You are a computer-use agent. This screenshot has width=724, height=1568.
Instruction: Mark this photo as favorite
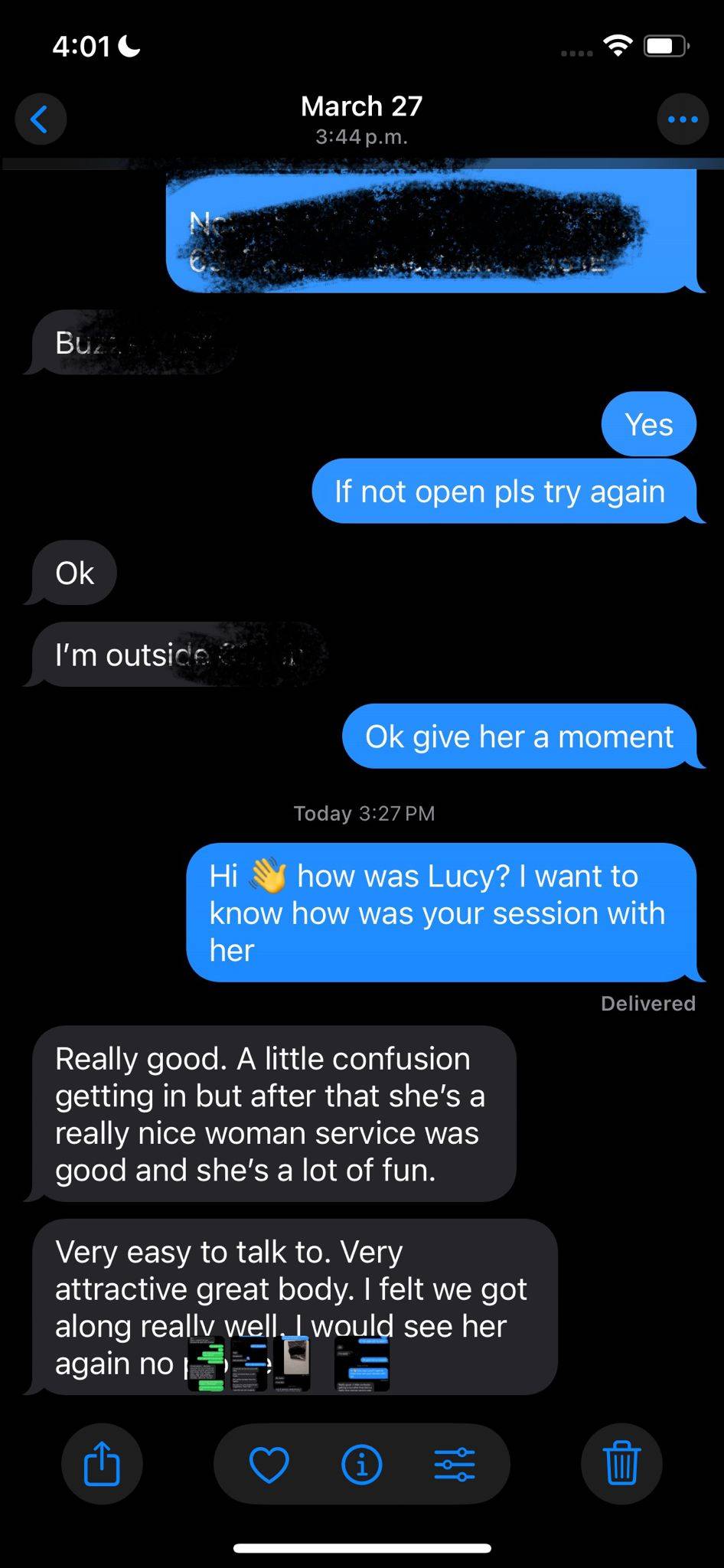coord(269,1465)
